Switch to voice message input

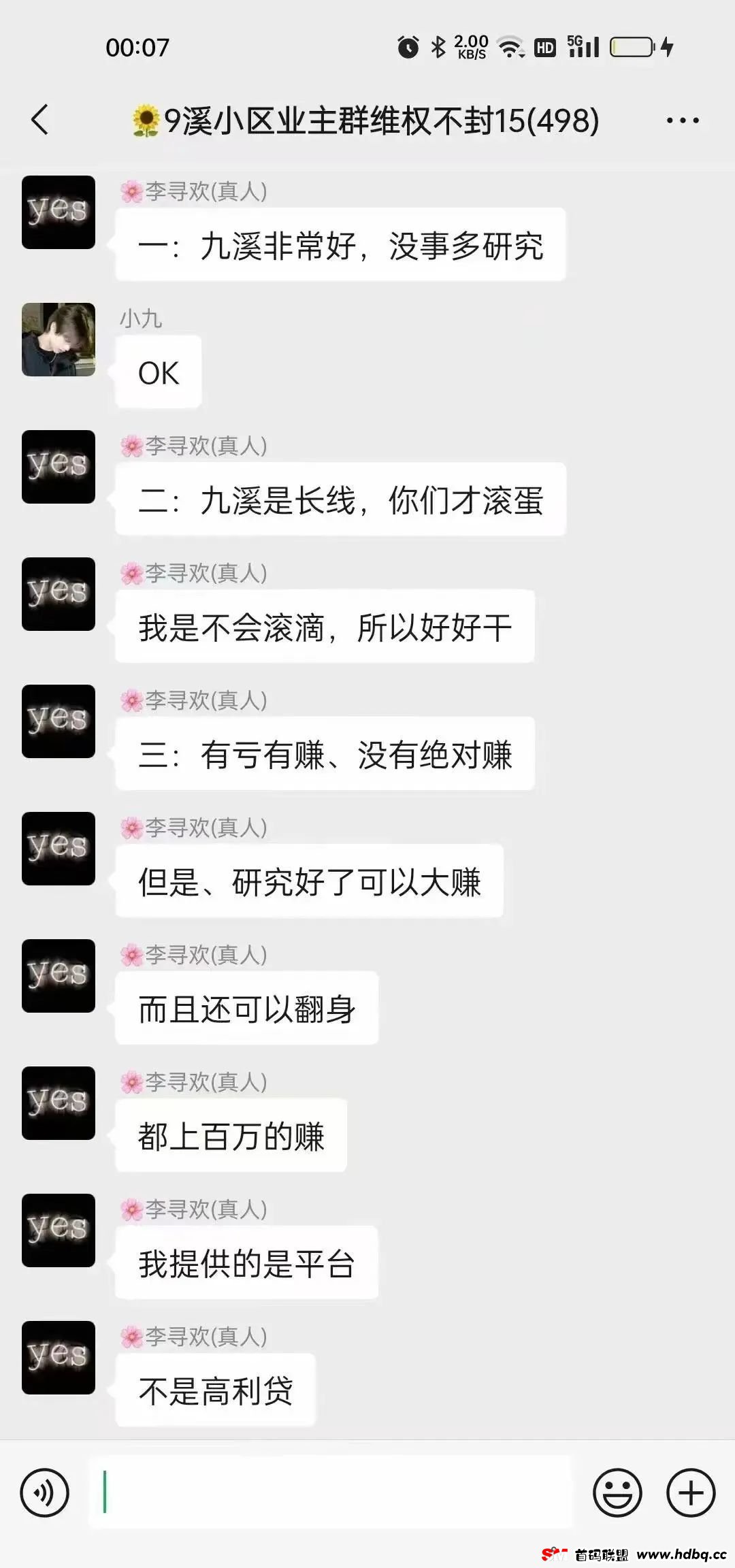pyautogui.click(x=45, y=1493)
